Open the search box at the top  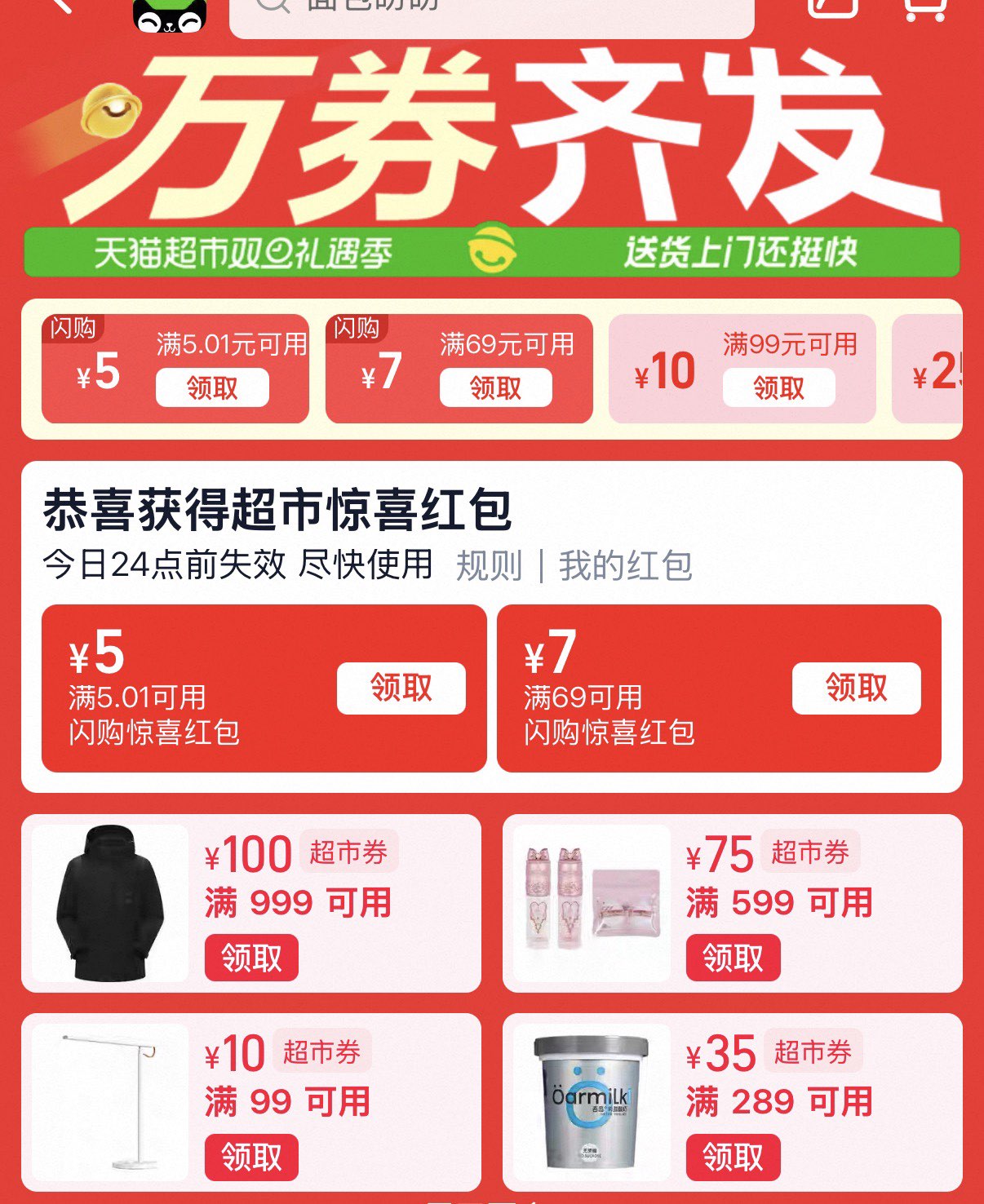tap(492, 15)
